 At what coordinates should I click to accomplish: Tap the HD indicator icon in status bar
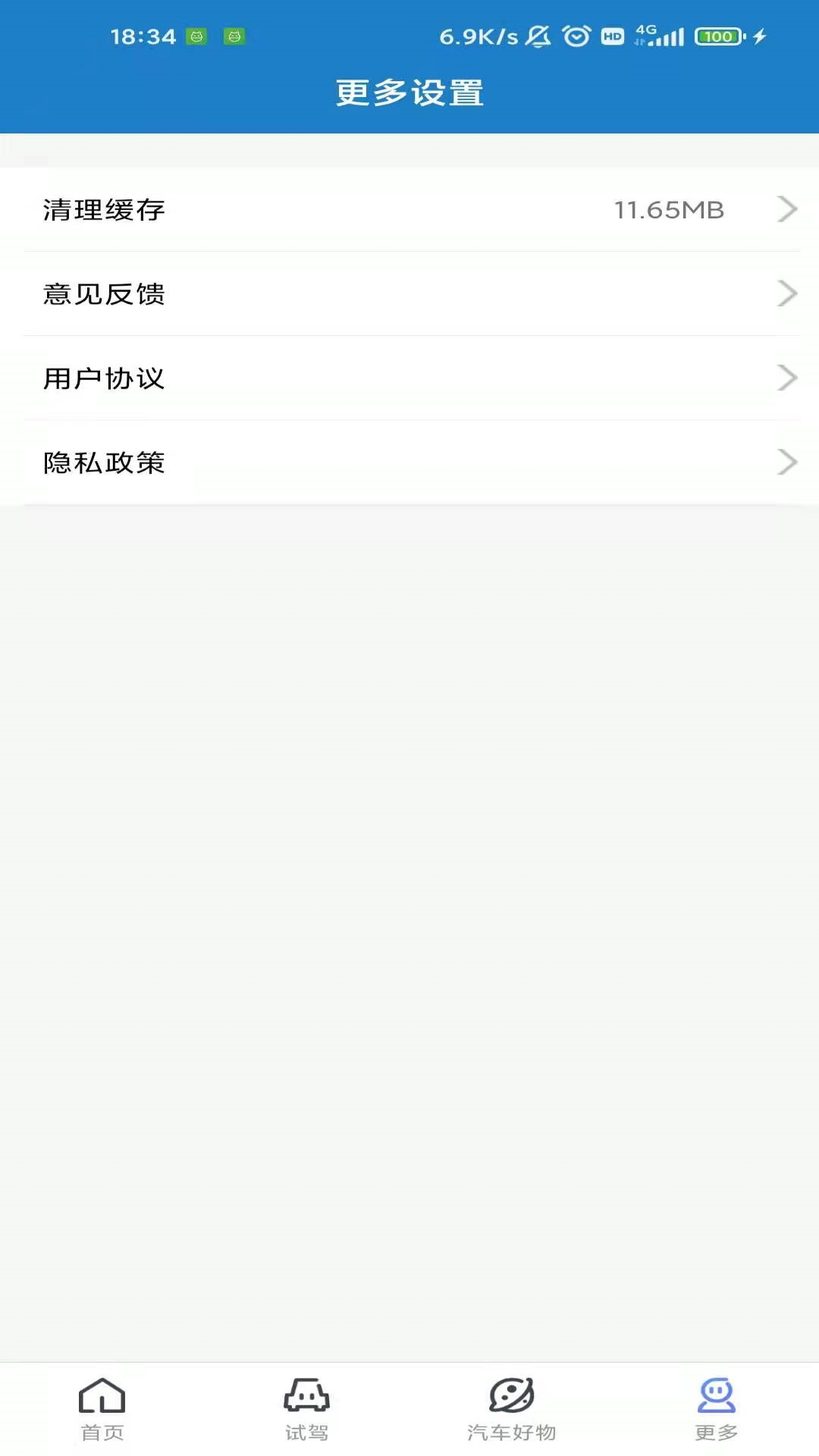pyautogui.click(x=611, y=35)
